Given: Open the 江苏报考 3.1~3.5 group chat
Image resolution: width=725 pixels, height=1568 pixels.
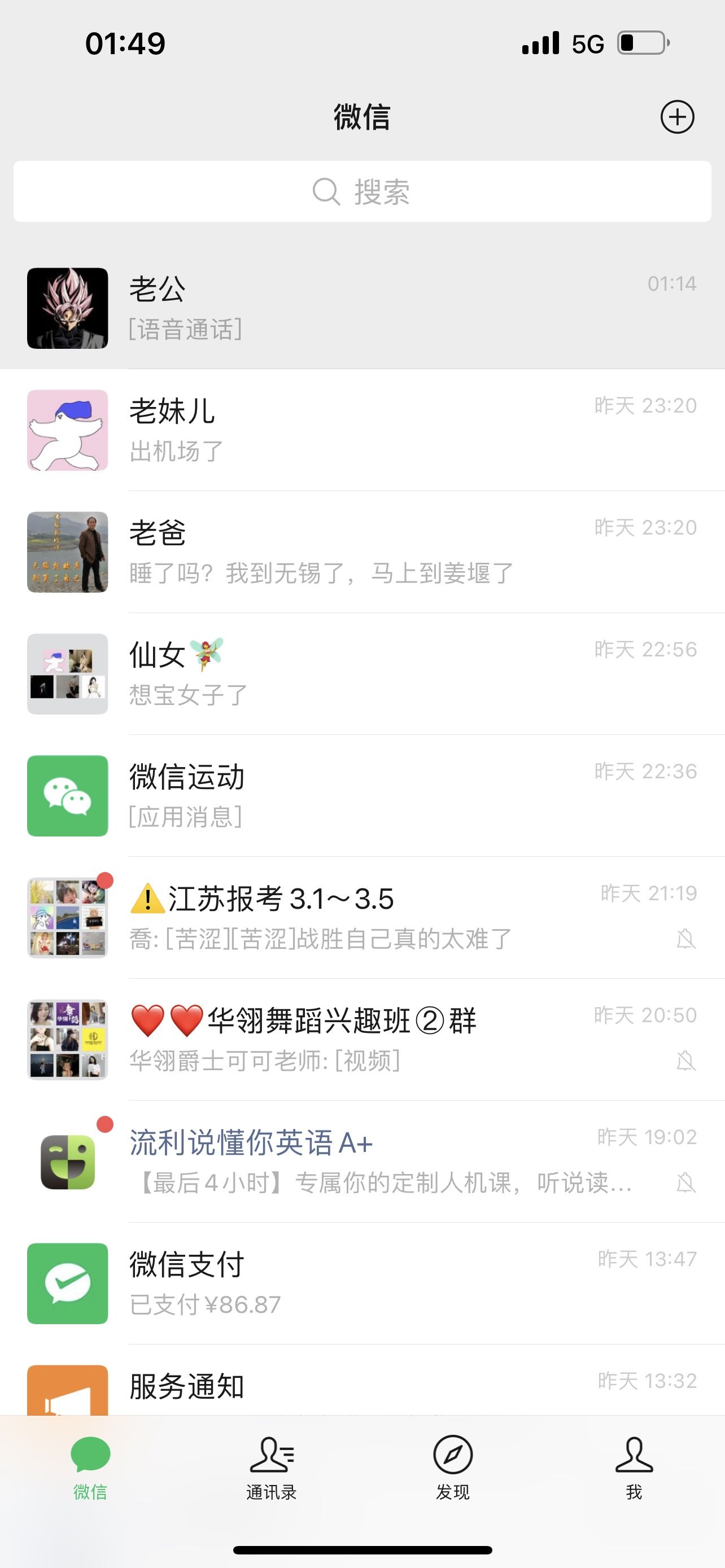Looking at the screenshot, I should click(362, 917).
